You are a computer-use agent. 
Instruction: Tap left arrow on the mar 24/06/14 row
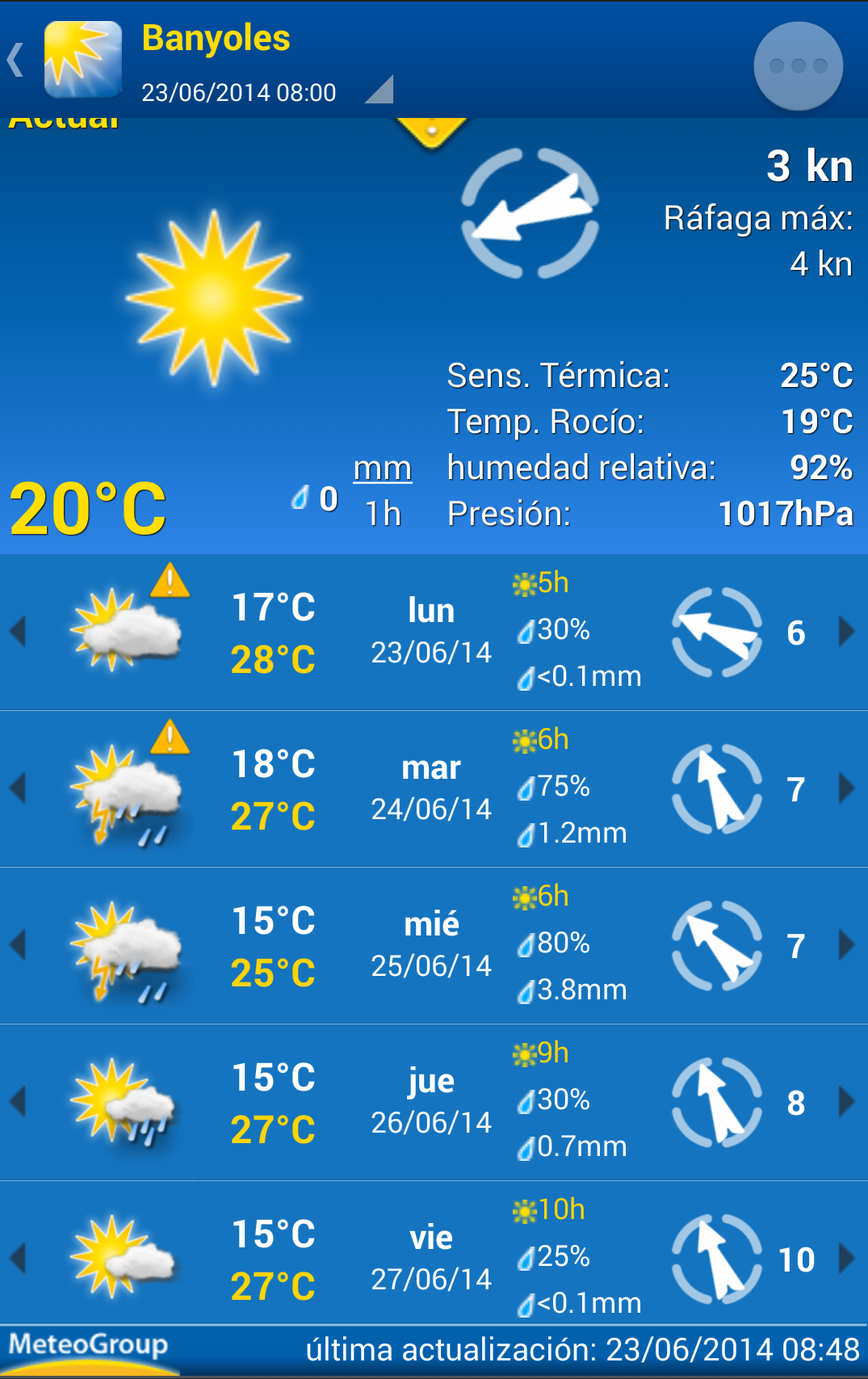[x=18, y=788]
